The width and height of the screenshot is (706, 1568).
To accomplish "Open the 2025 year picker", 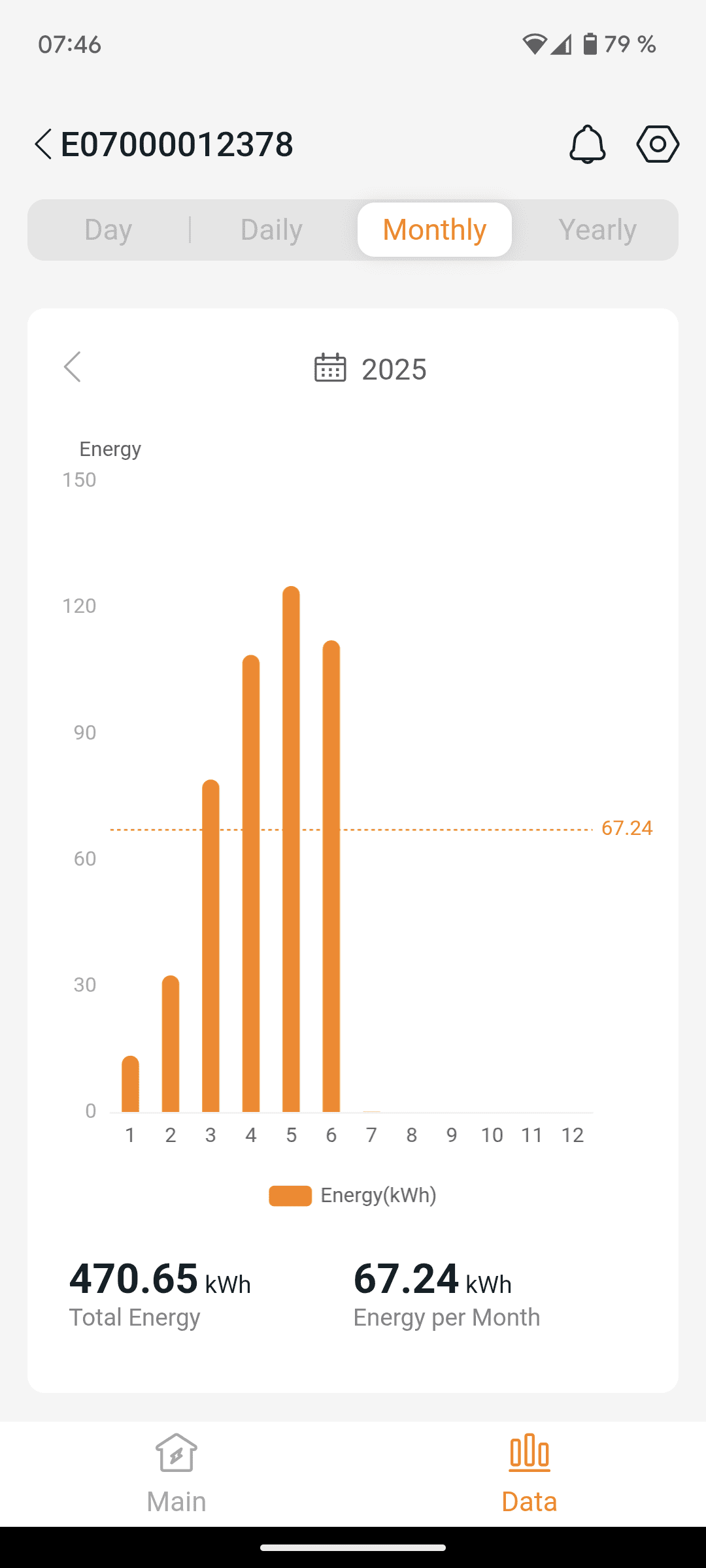I will [371, 369].
